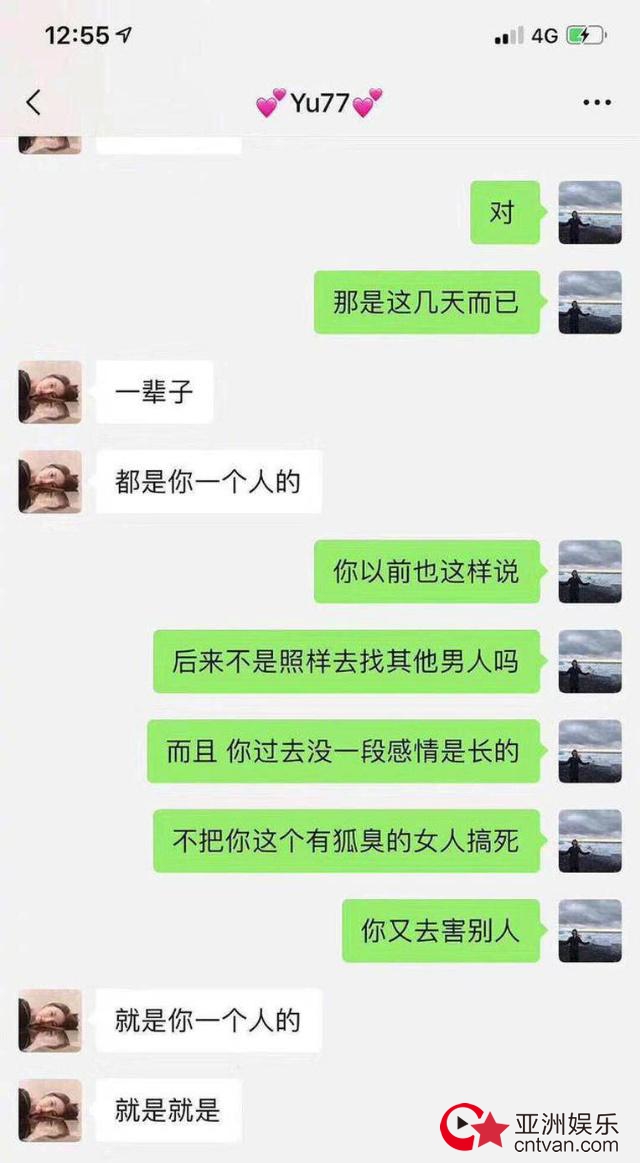Open the chat options menu
This screenshot has width=640, height=1163.
[597, 103]
